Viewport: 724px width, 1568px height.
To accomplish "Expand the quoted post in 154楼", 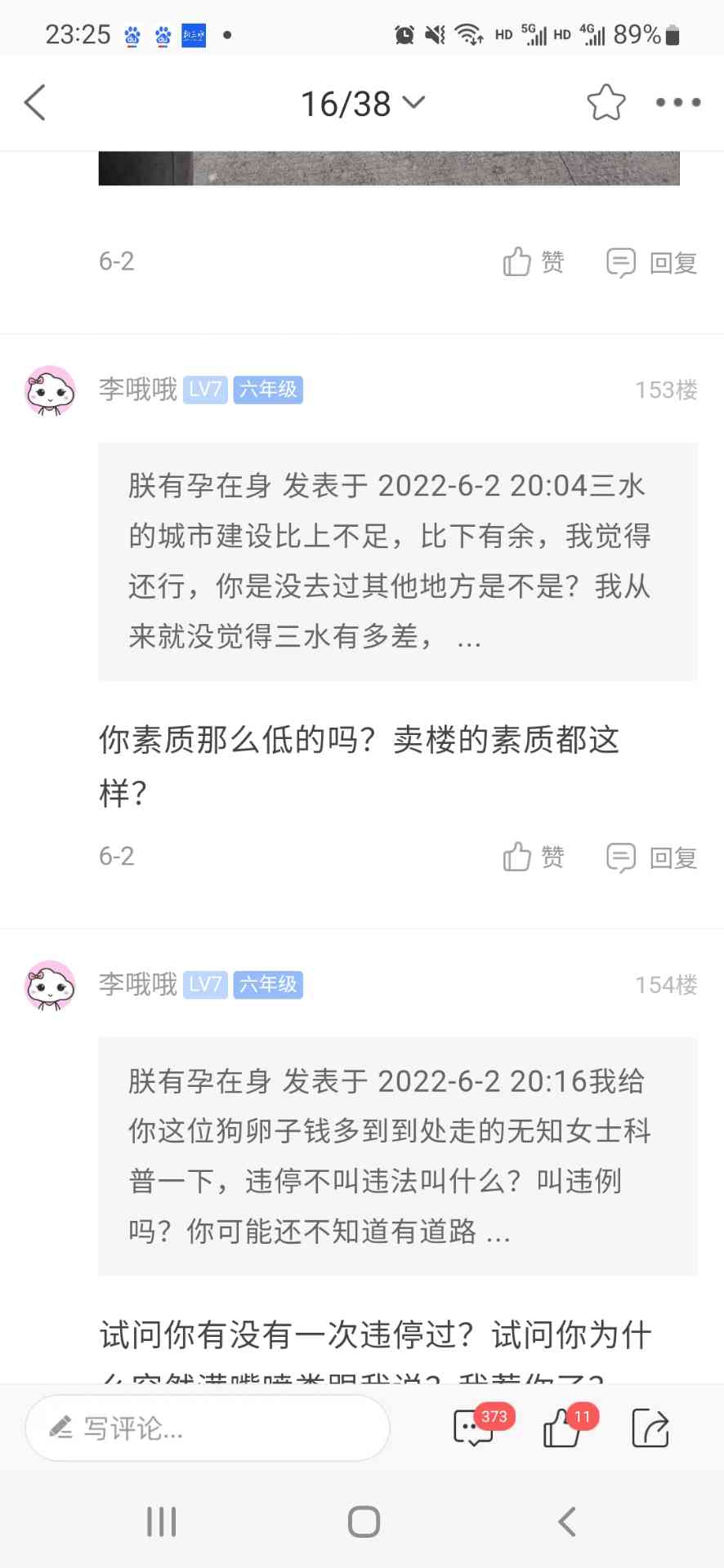I will [x=397, y=1156].
